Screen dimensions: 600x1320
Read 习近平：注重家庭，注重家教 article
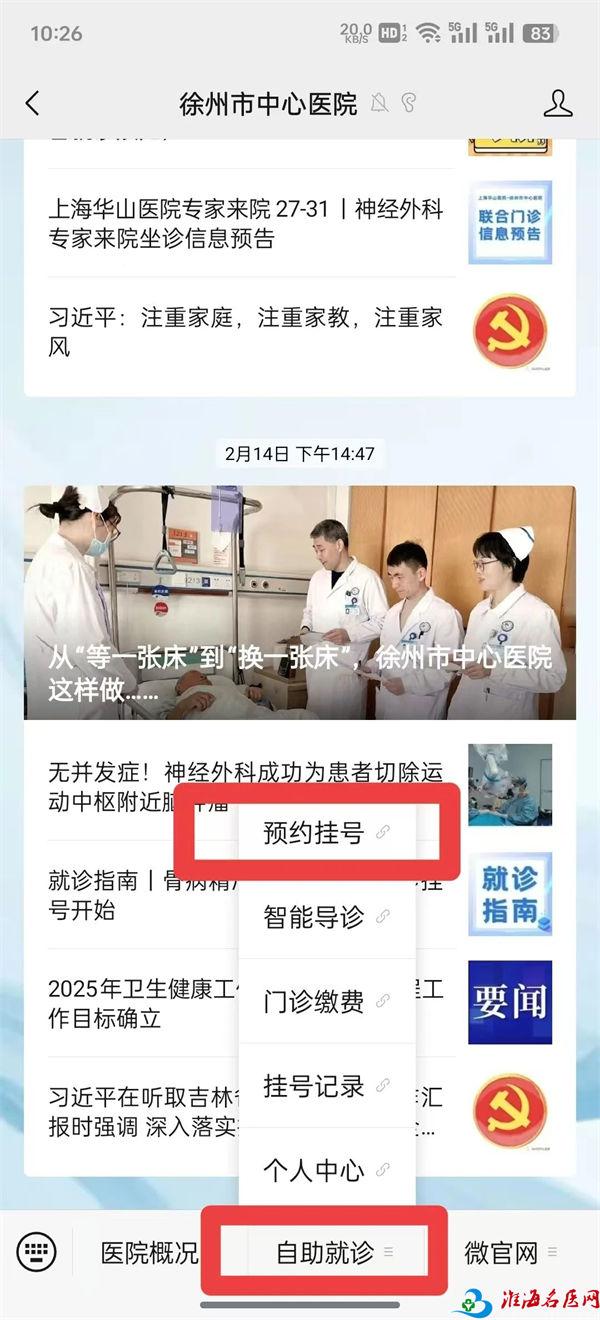[x=245, y=333]
